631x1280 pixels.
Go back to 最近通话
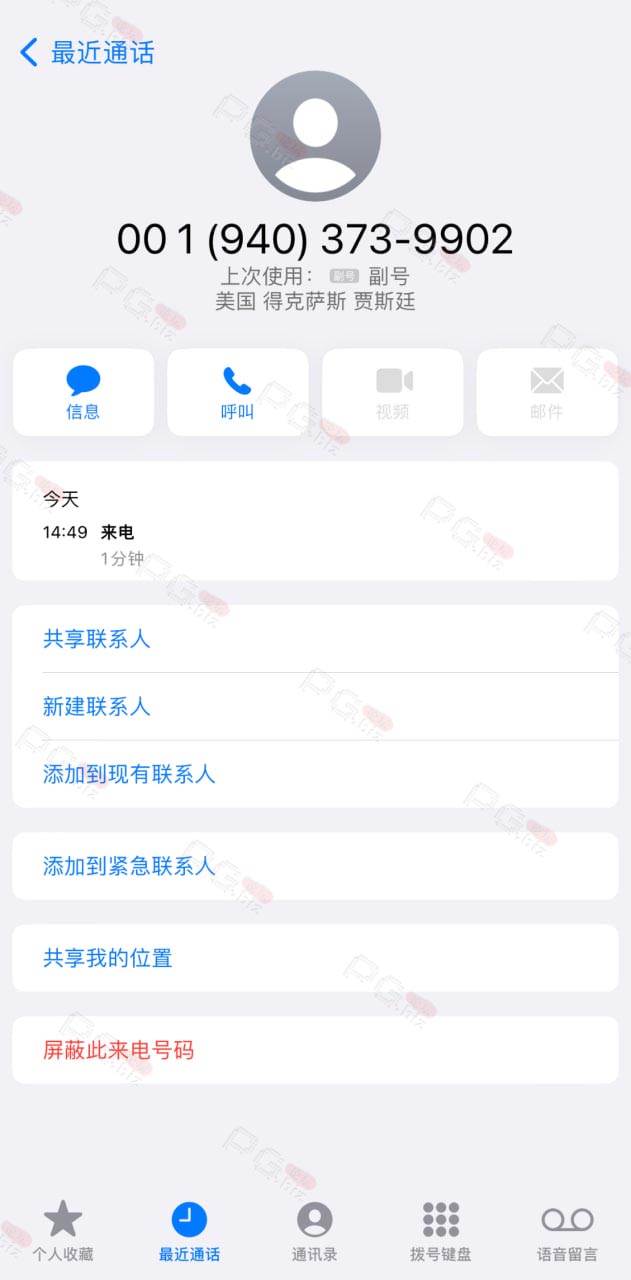pyautogui.click(x=88, y=53)
